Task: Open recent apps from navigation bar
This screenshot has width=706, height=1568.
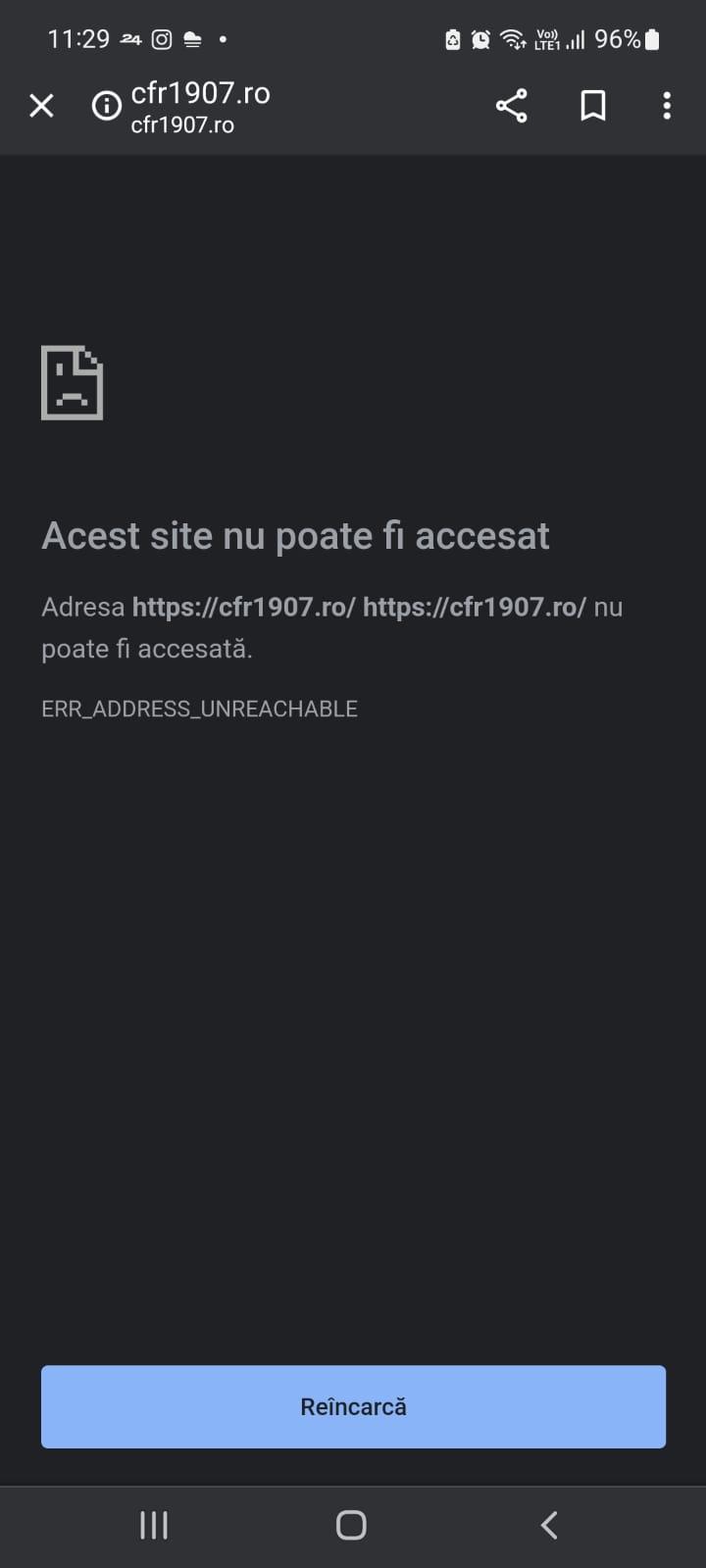Action: [154, 1525]
